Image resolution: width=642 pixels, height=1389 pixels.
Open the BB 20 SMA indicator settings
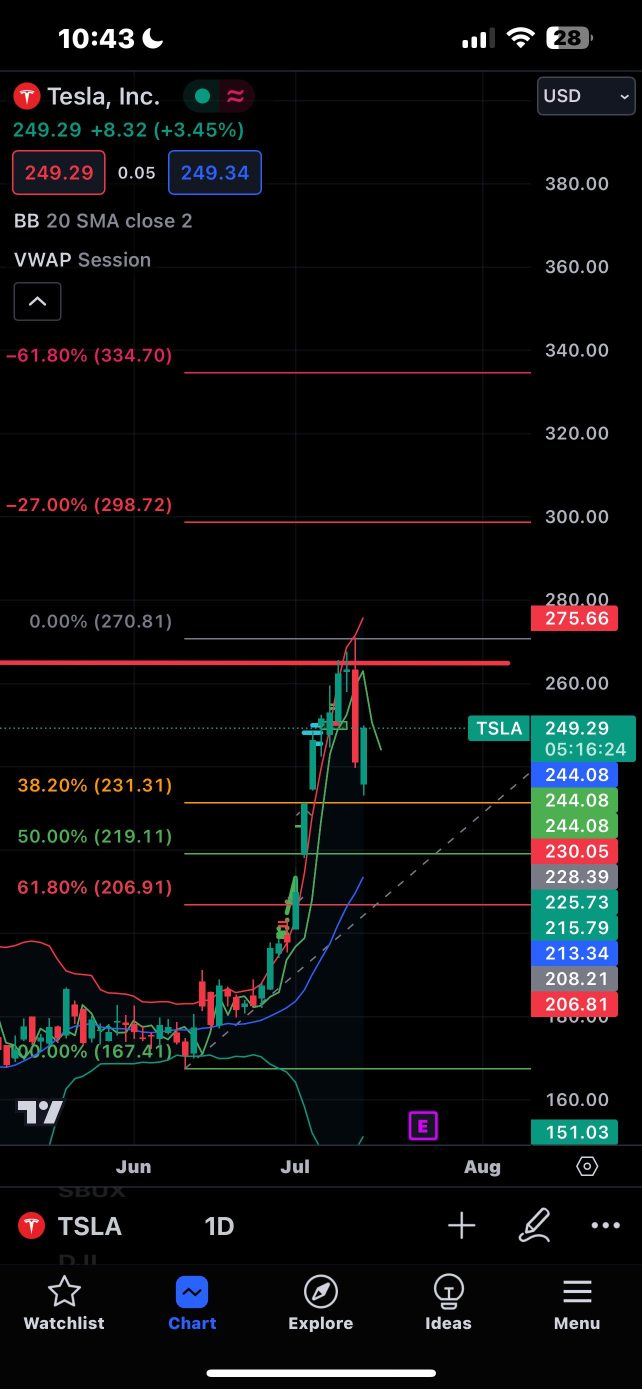click(103, 221)
